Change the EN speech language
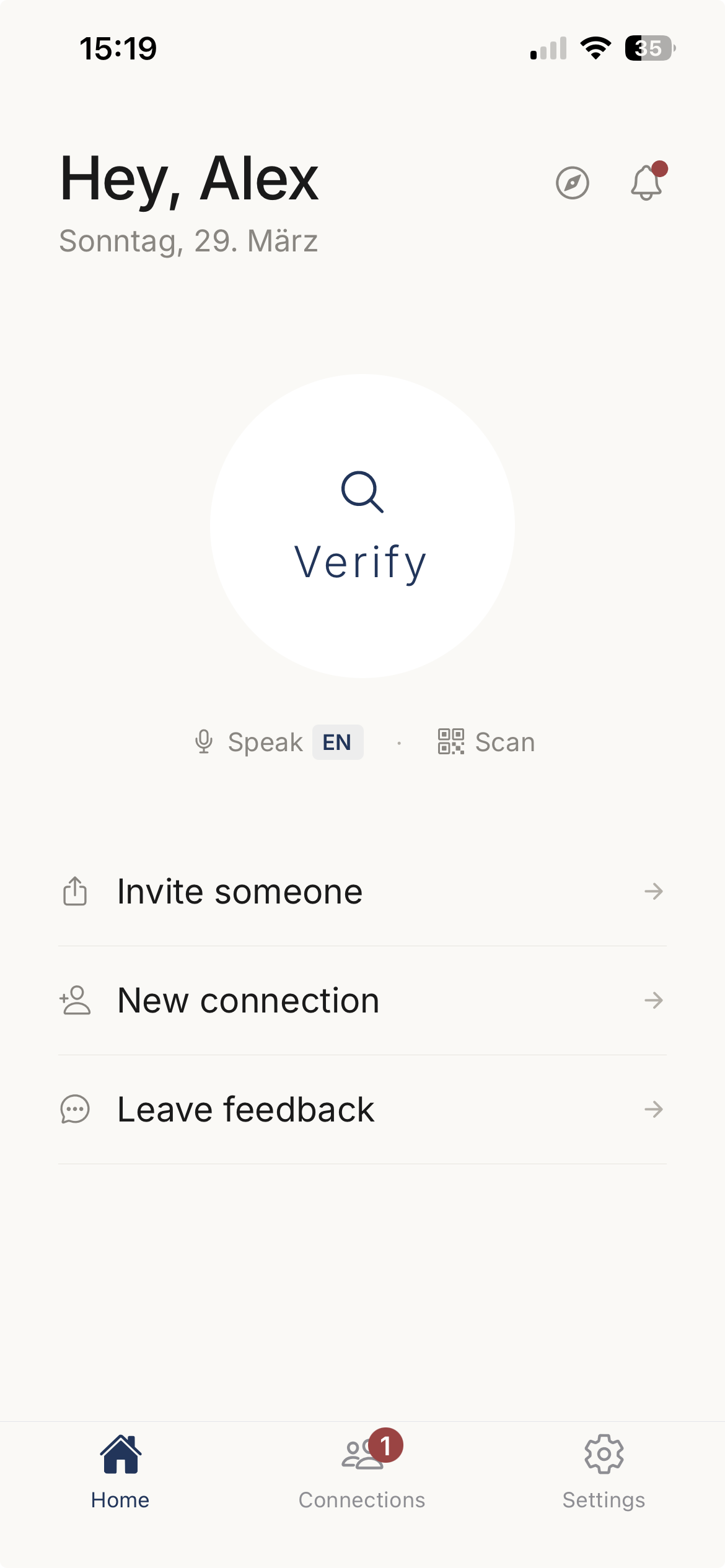Viewport: 725px width, 1568px height. [338, 742]
